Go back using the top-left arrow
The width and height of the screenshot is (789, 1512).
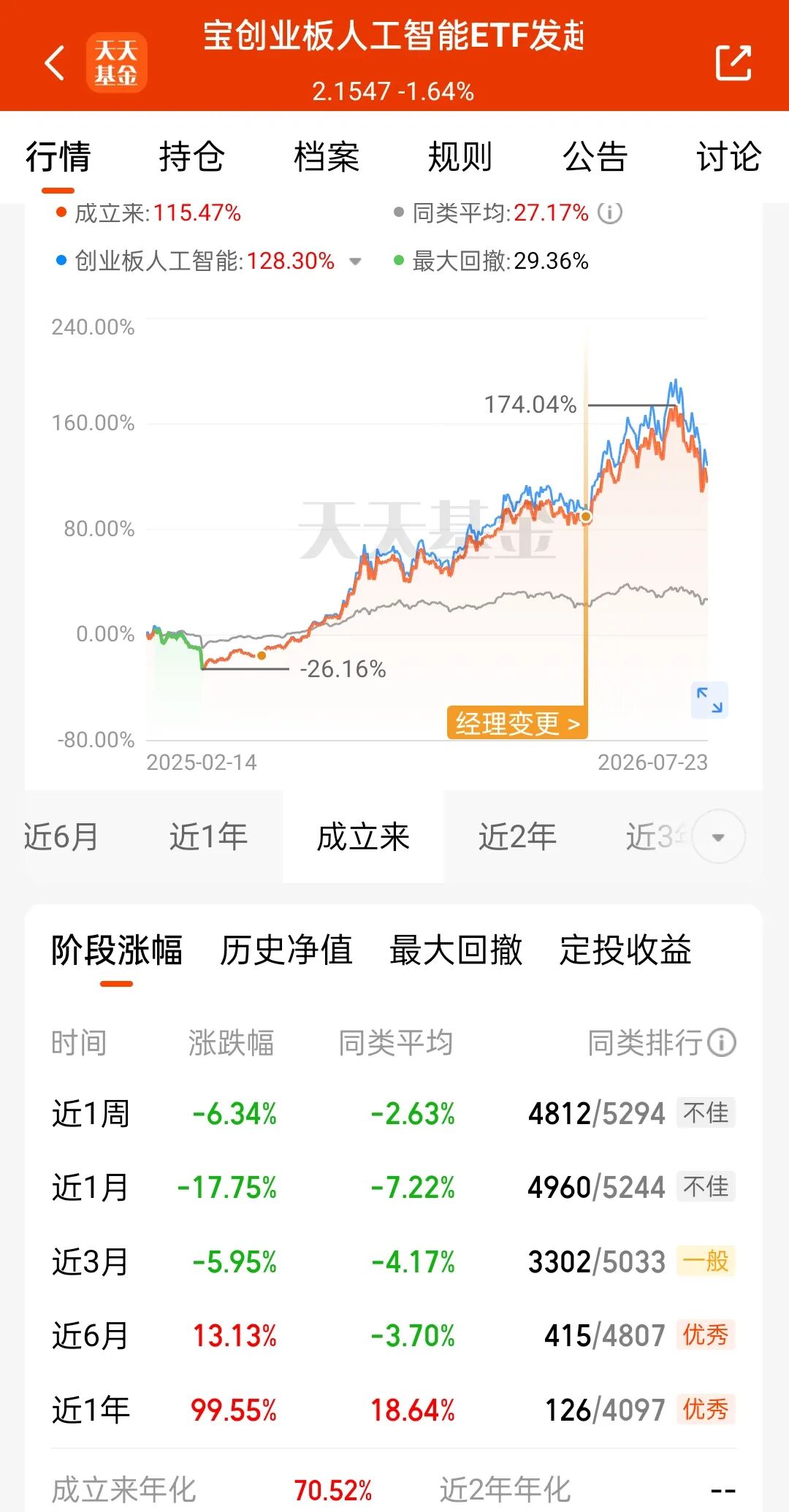coord(55,63)
